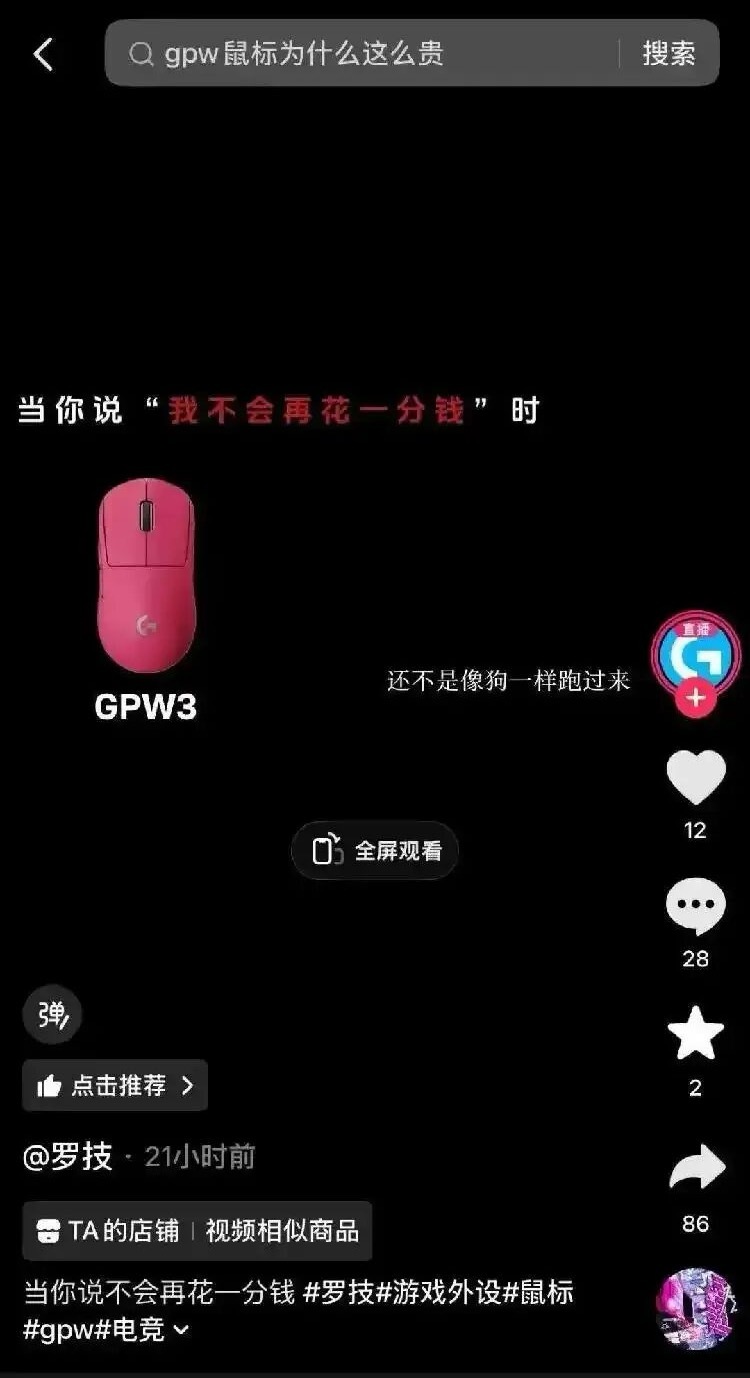View 视频相似商品
This screenshot has width=750, height=1378.
[x=282, y=1231]
